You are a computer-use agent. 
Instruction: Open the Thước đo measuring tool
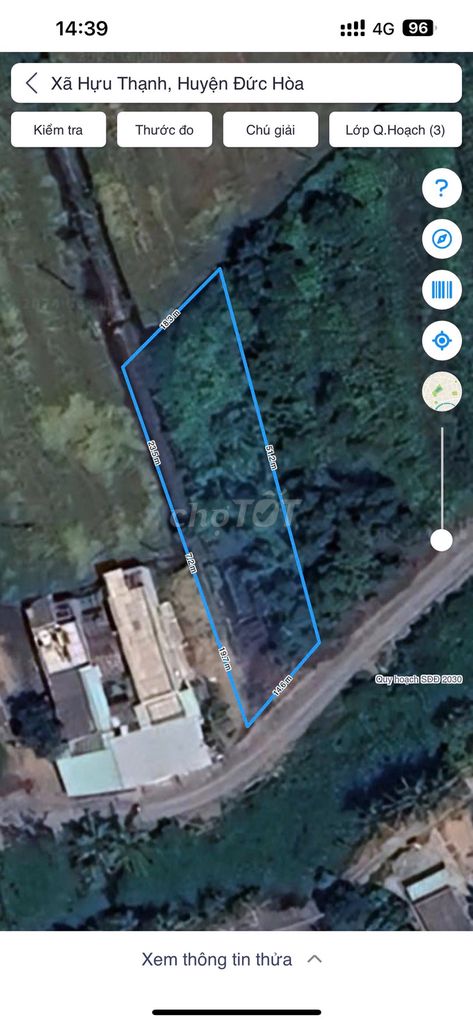tap(165, 129)
